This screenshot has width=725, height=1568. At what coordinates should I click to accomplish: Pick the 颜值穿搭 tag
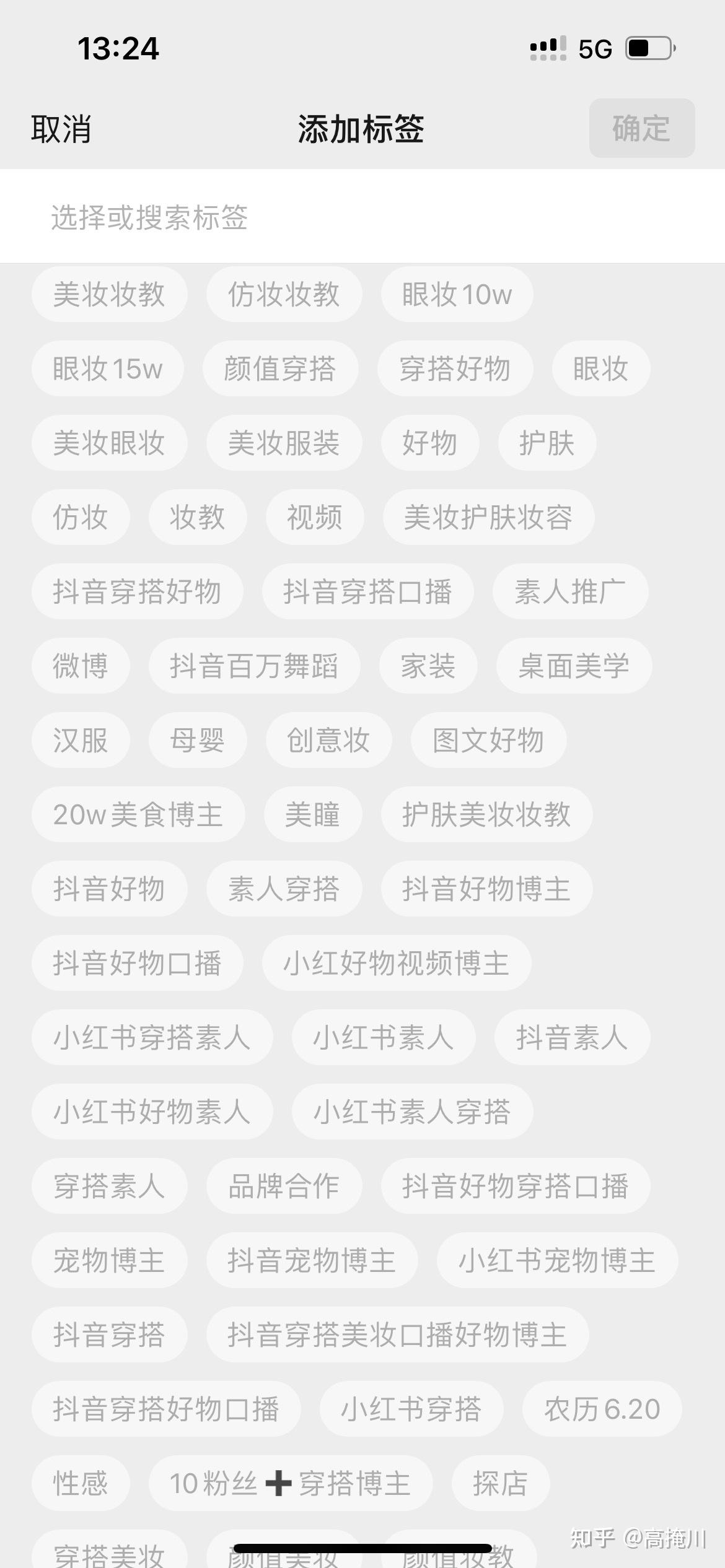coord(280,368)
